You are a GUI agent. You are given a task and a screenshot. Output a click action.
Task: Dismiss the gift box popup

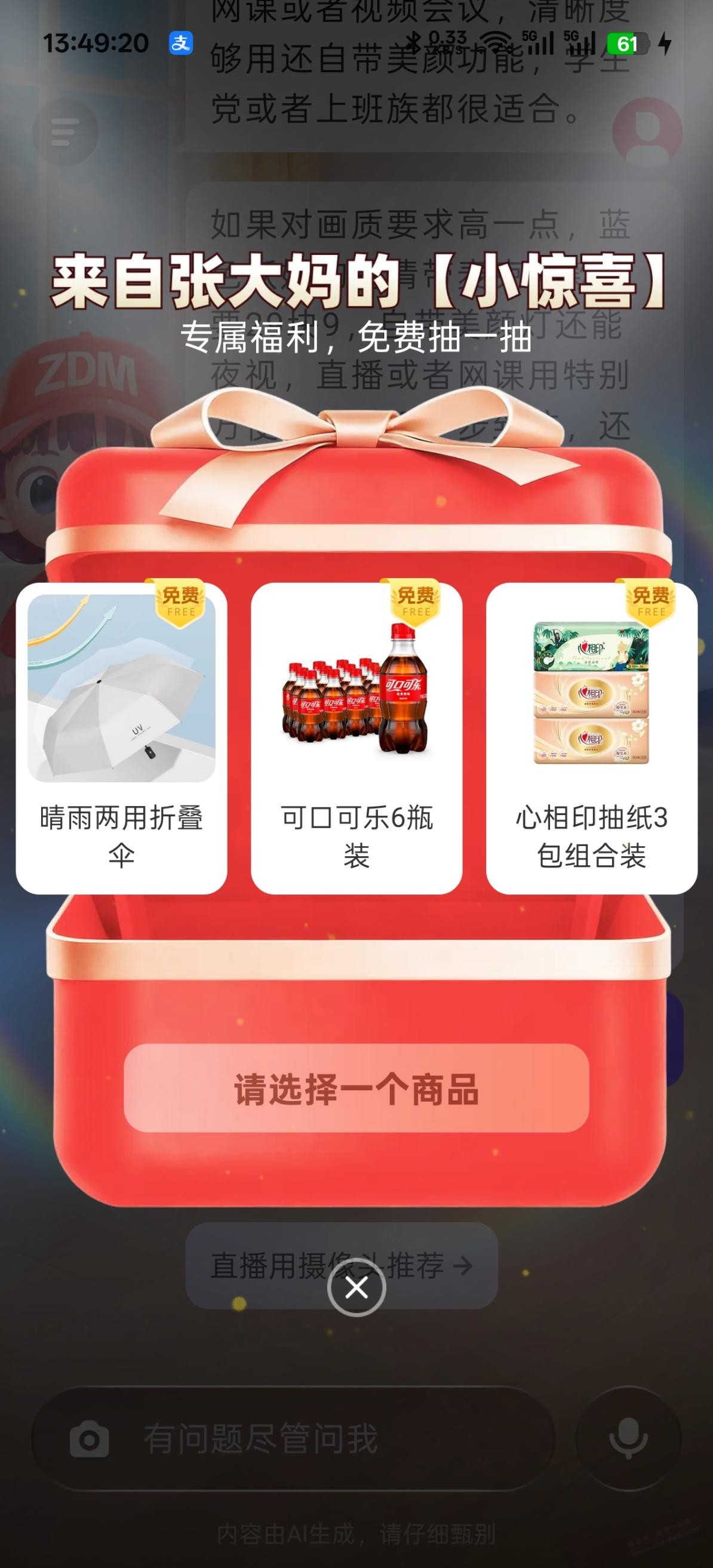(x=356, y=1287)
